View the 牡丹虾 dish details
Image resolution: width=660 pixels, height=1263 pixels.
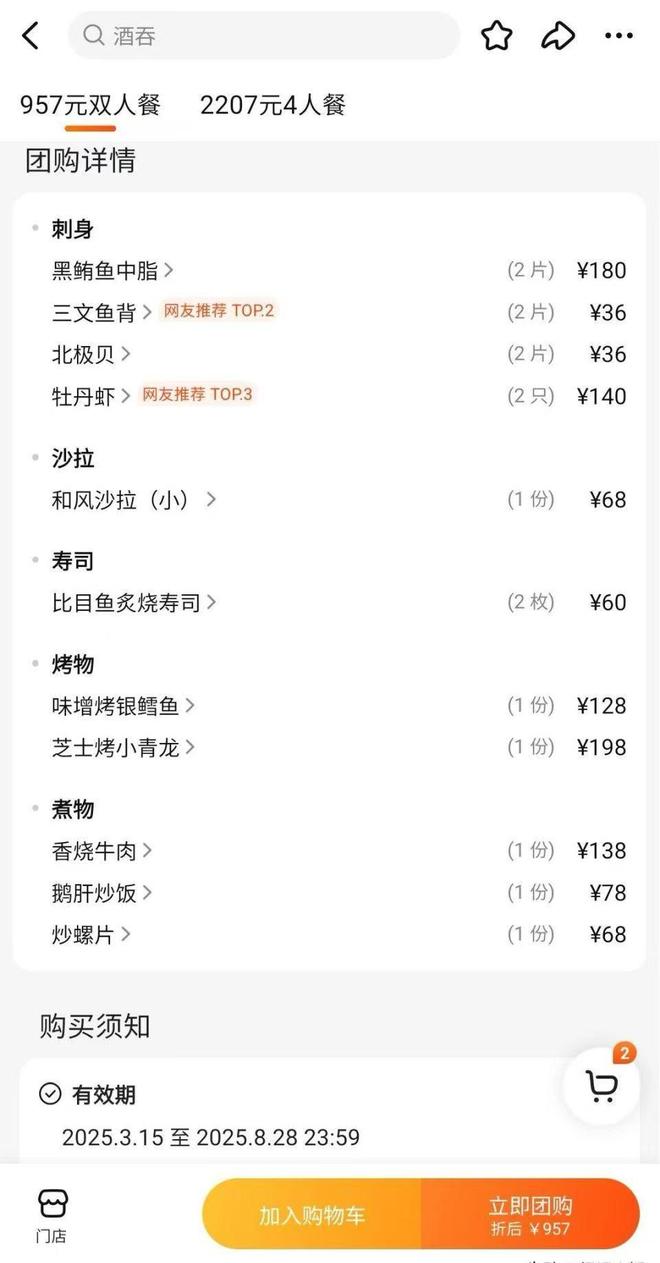point(90,396)
